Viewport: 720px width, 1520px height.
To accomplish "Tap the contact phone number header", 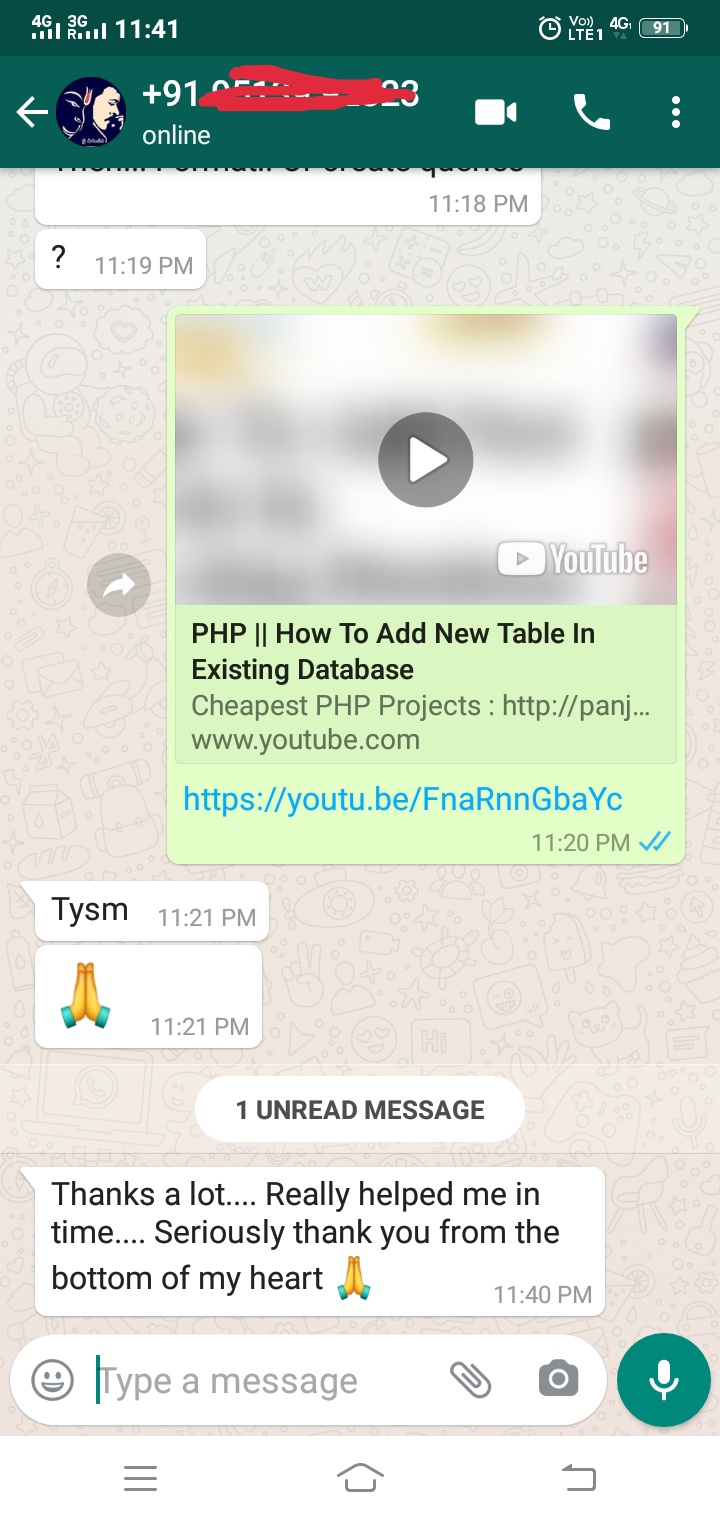I will (x=280, y=93).
